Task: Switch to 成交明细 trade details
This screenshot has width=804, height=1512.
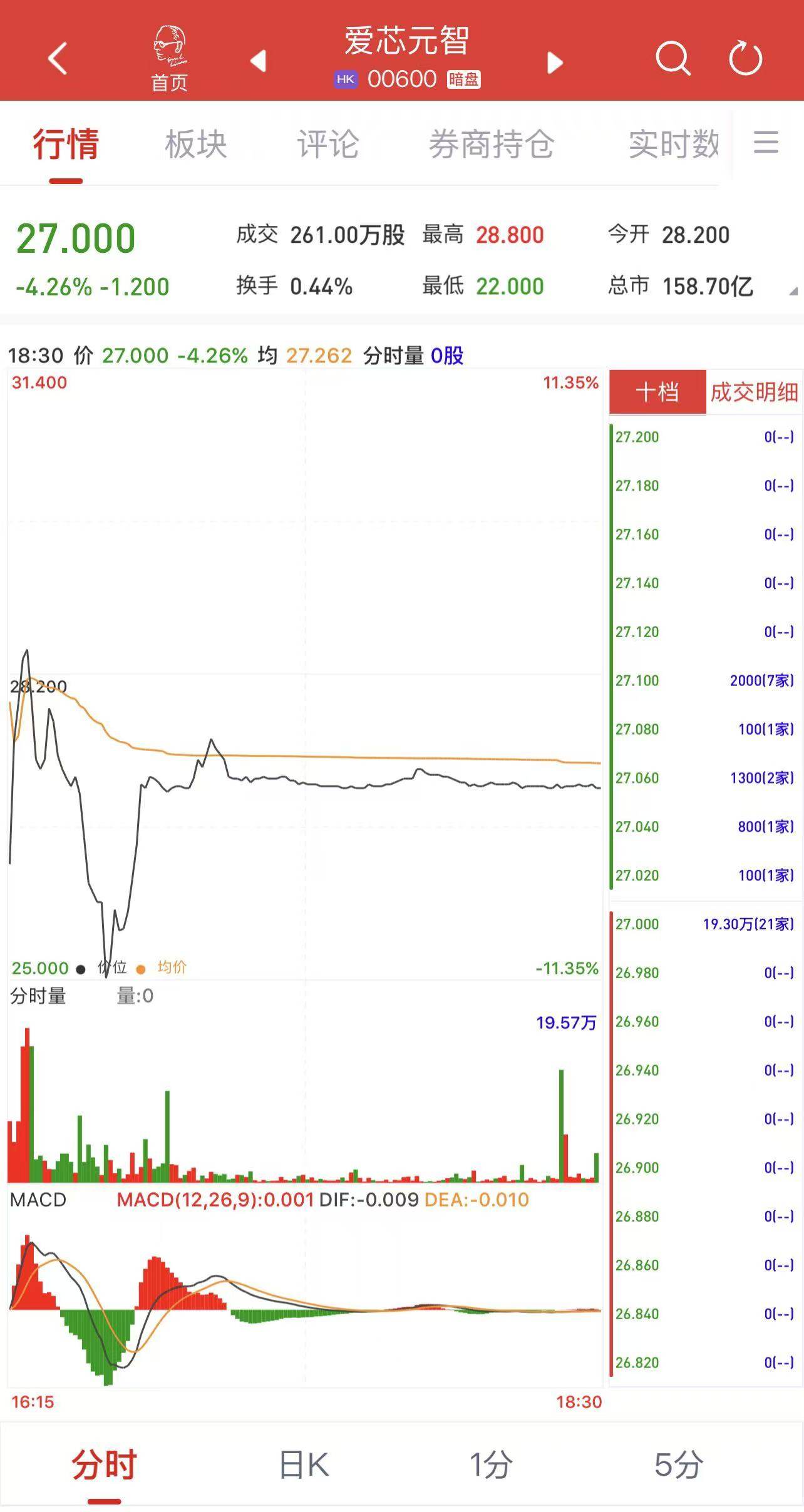Action: pyautogui.click(x=754, y=392)
